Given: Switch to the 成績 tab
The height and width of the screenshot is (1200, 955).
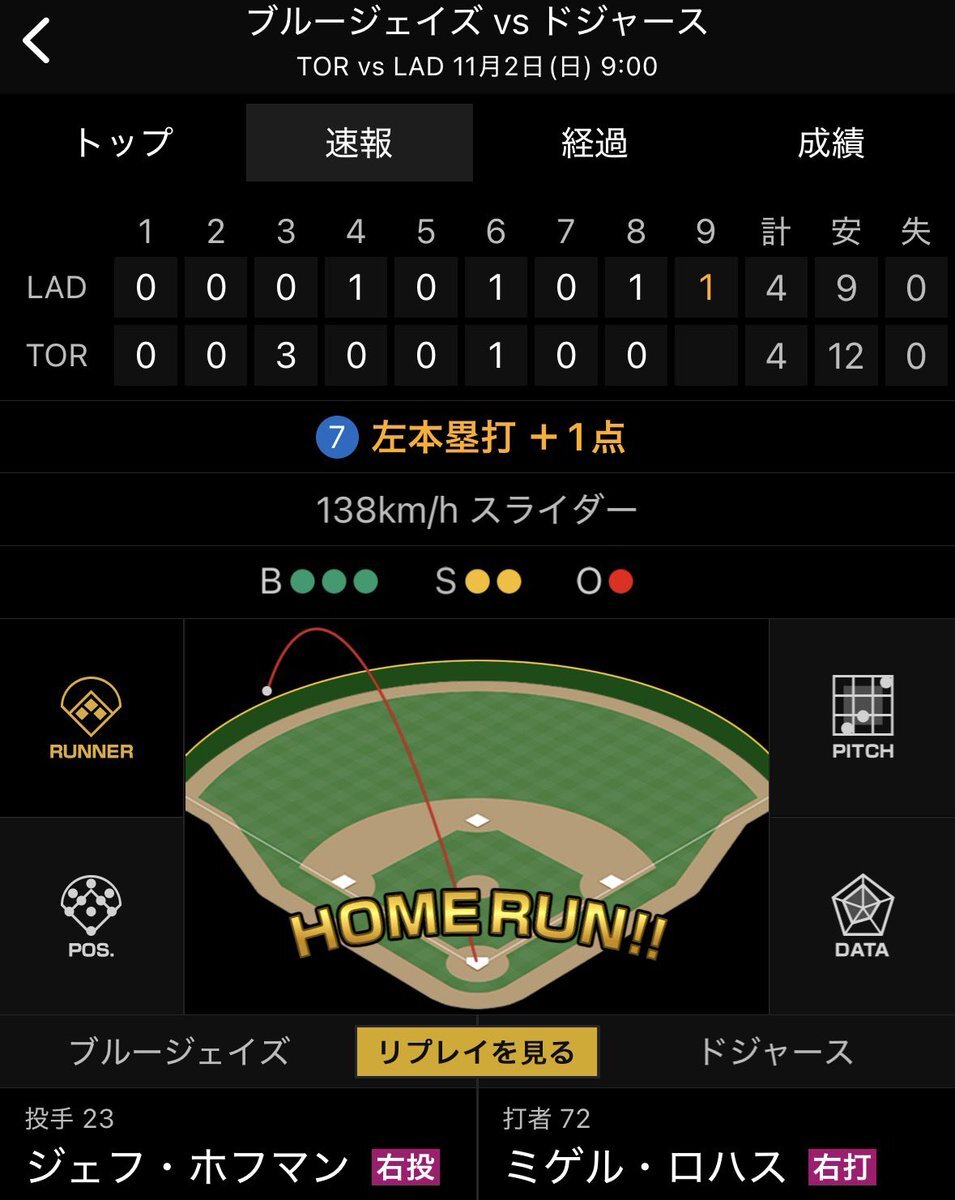Looking at the screenshot, I should 830,143.
